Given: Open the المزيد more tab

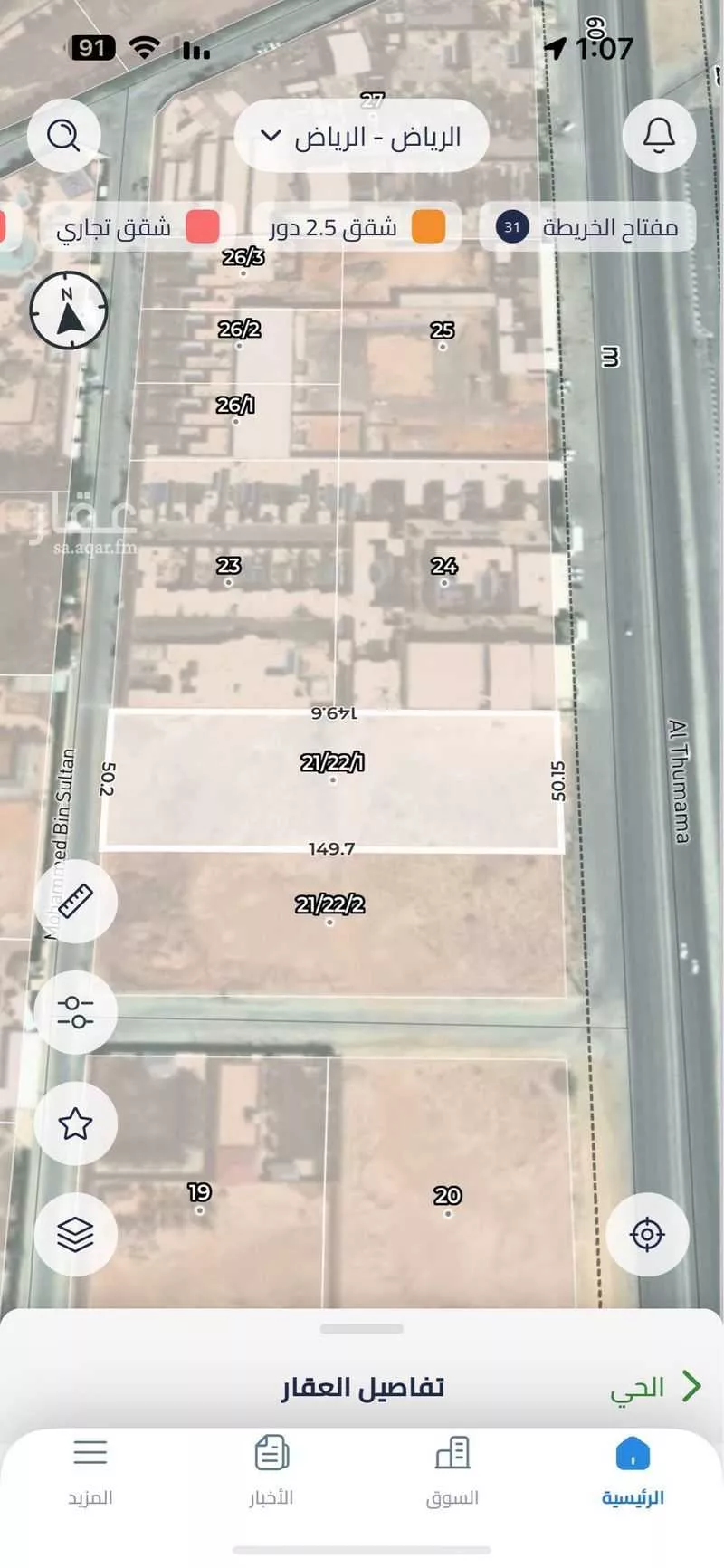Looking at the screenshot, I should pos(90,1472).
